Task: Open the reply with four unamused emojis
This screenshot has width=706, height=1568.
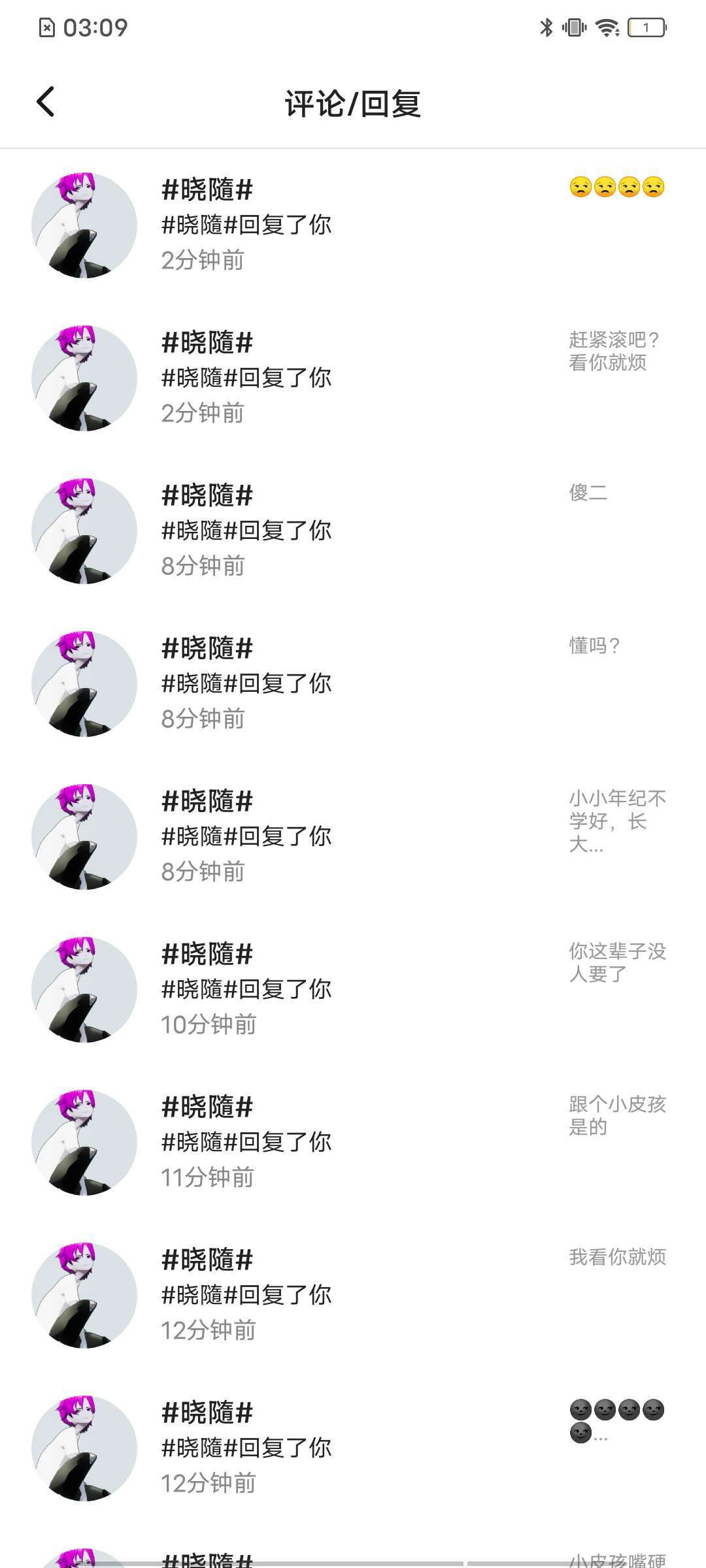Action: (x=616, y=188)
